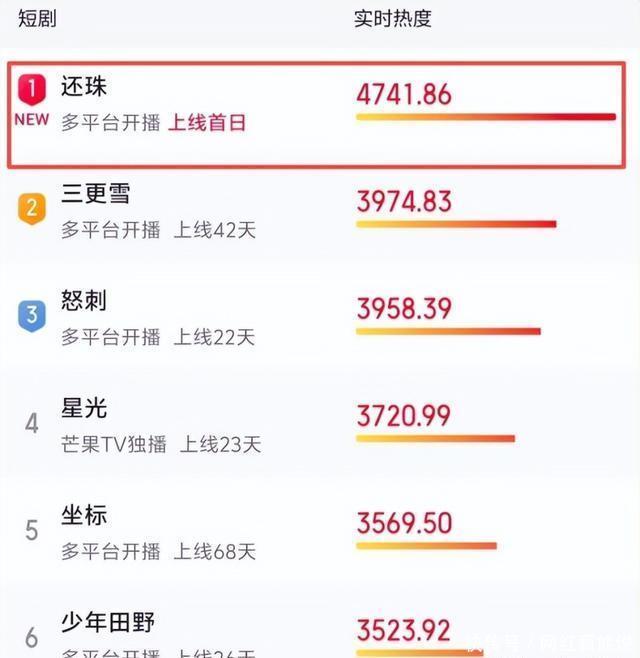Open the fifth-ranked drama 坐标
Screen dimensions: 640x658
(x=320, y=533)
